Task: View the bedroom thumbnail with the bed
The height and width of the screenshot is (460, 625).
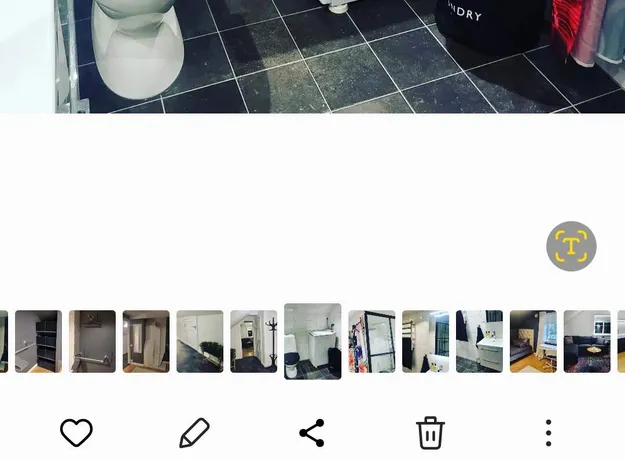Action: click(x=533, y=342)
